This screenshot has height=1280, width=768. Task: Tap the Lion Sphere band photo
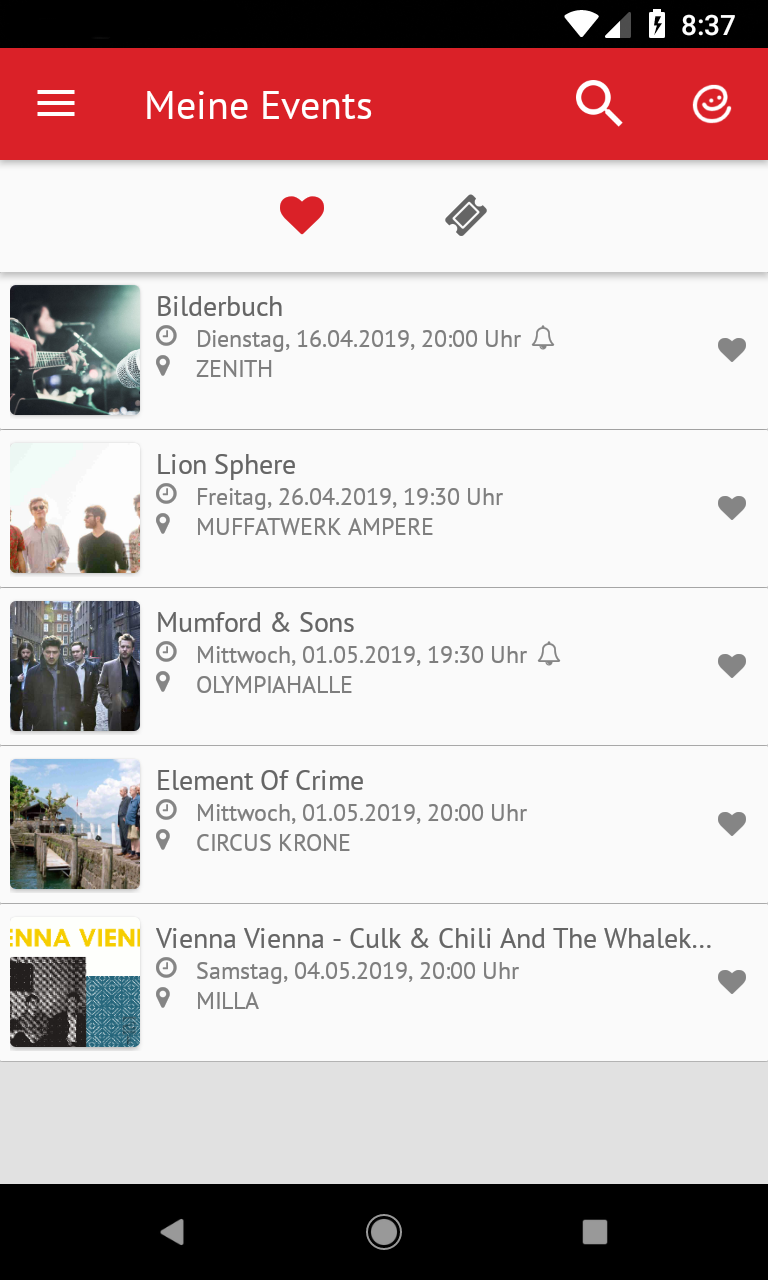(74, 507)
